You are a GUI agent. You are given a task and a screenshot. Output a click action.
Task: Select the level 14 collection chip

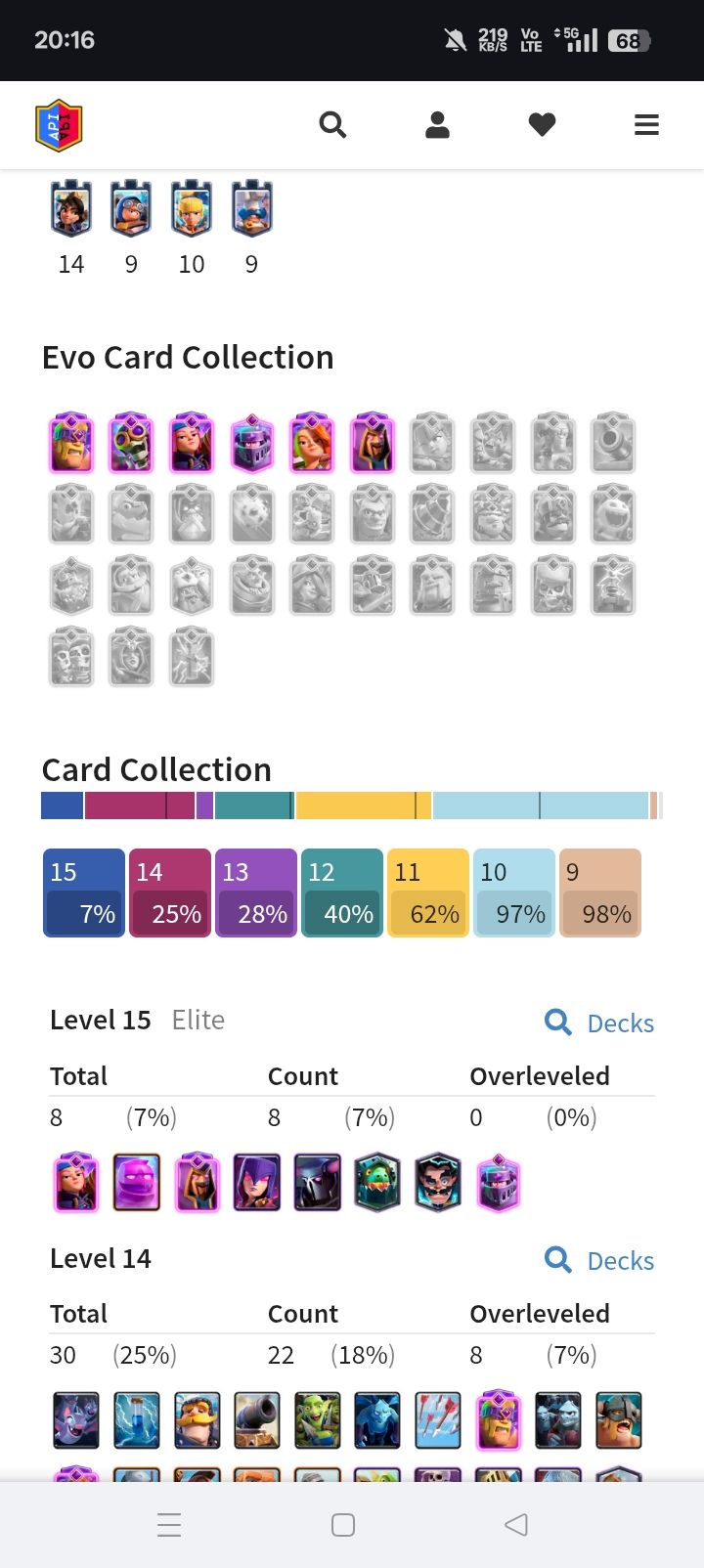pyautogui.click(x=170, y=893)
